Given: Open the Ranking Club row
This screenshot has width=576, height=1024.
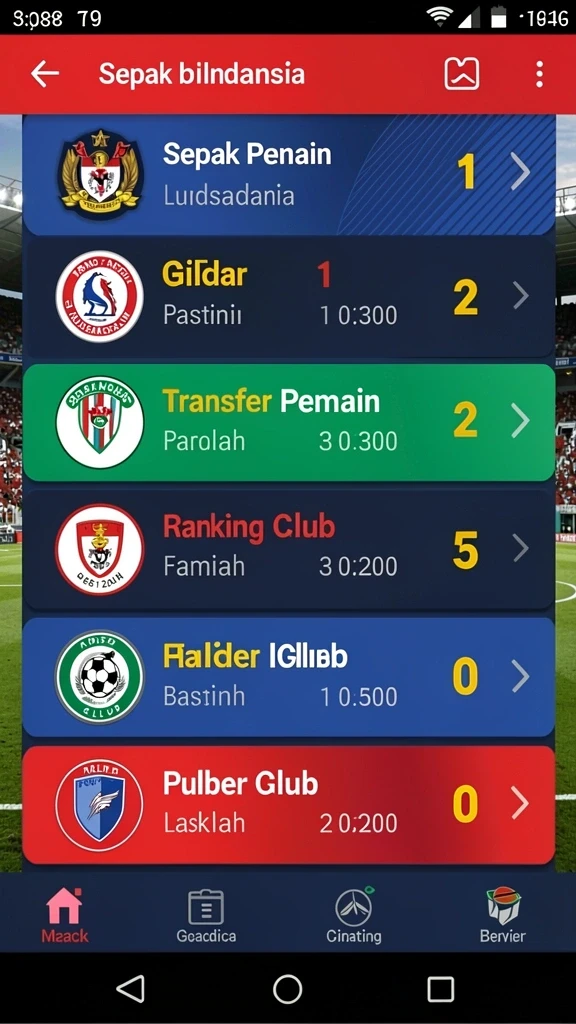Looking at the screenshot, I should (x=289, y=548).
